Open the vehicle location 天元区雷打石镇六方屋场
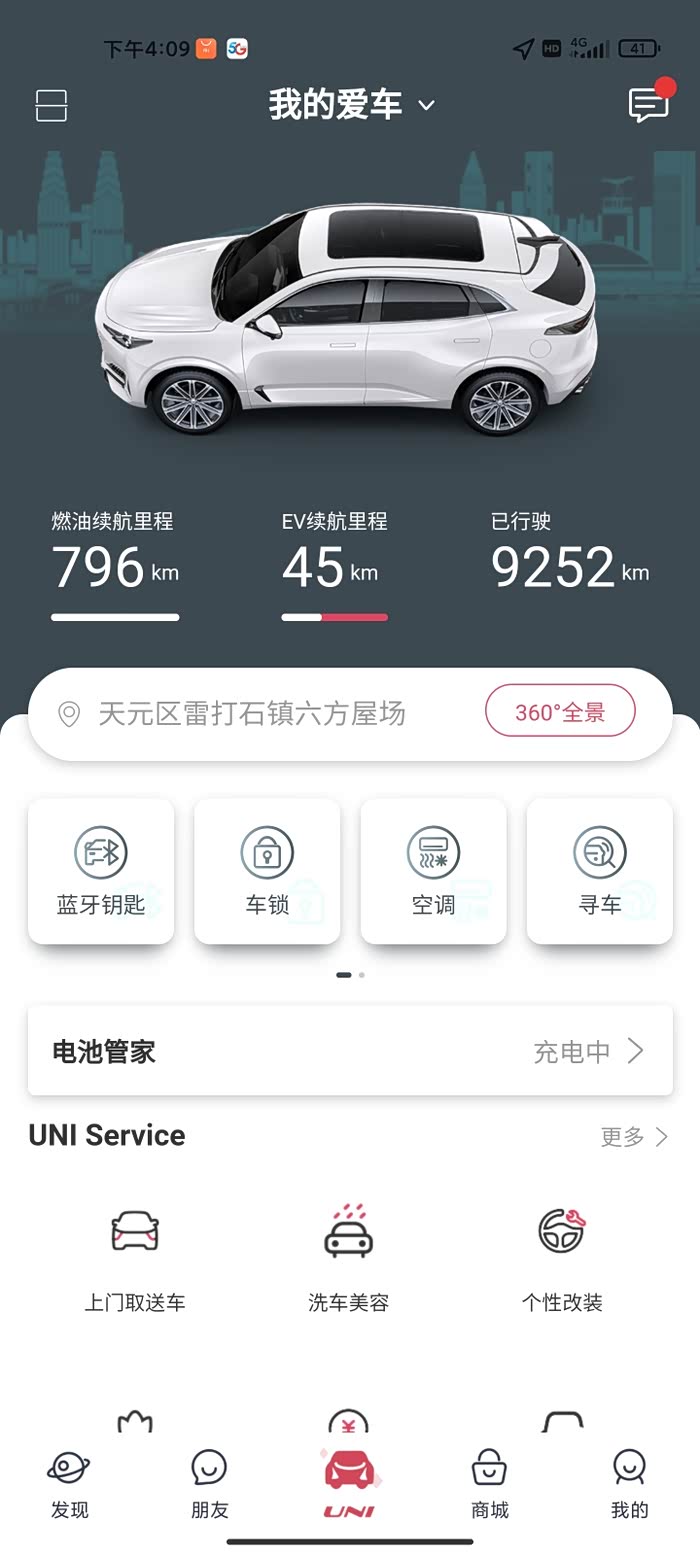The width and height of the screenshot is (700, 1555). click(252, 713)
